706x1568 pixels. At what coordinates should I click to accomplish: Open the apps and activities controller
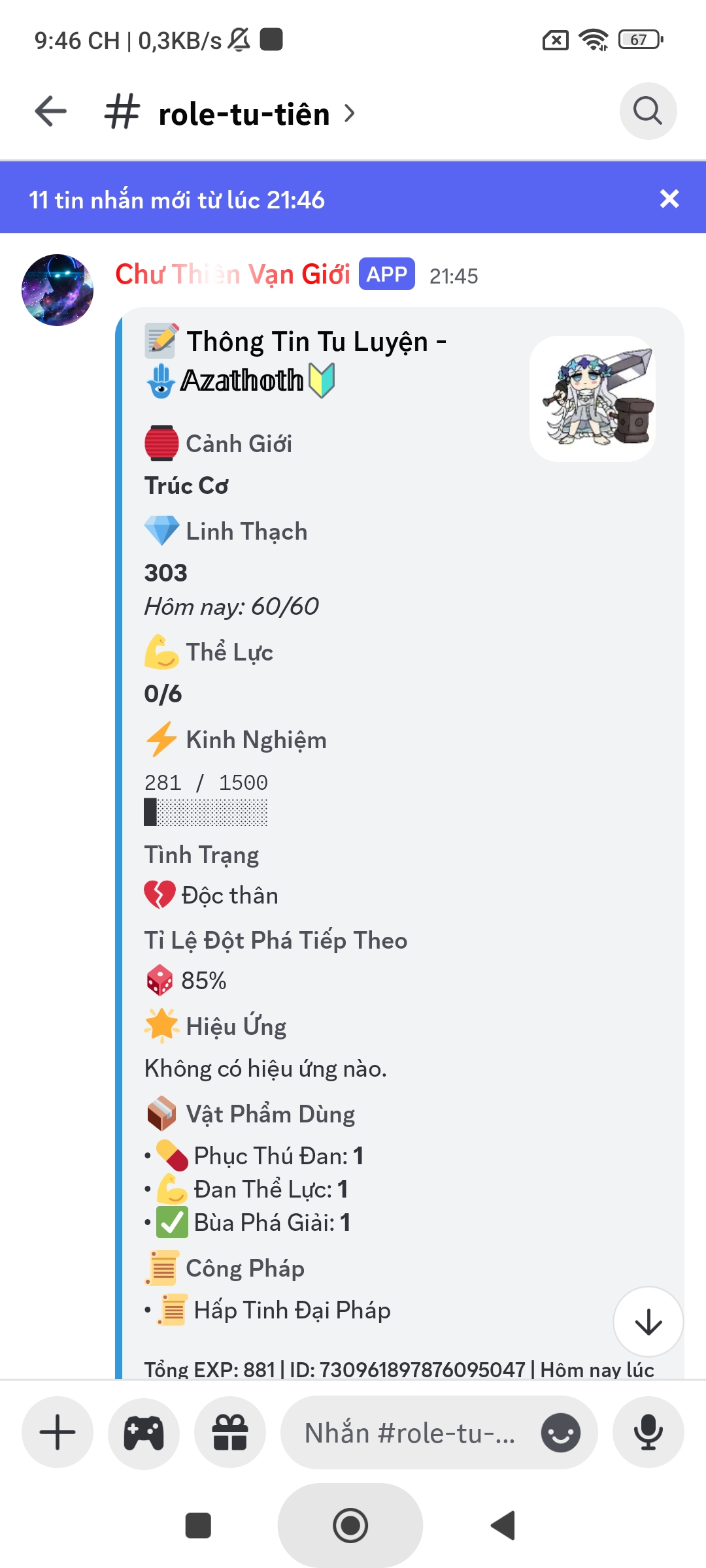tap(144, 1432)
